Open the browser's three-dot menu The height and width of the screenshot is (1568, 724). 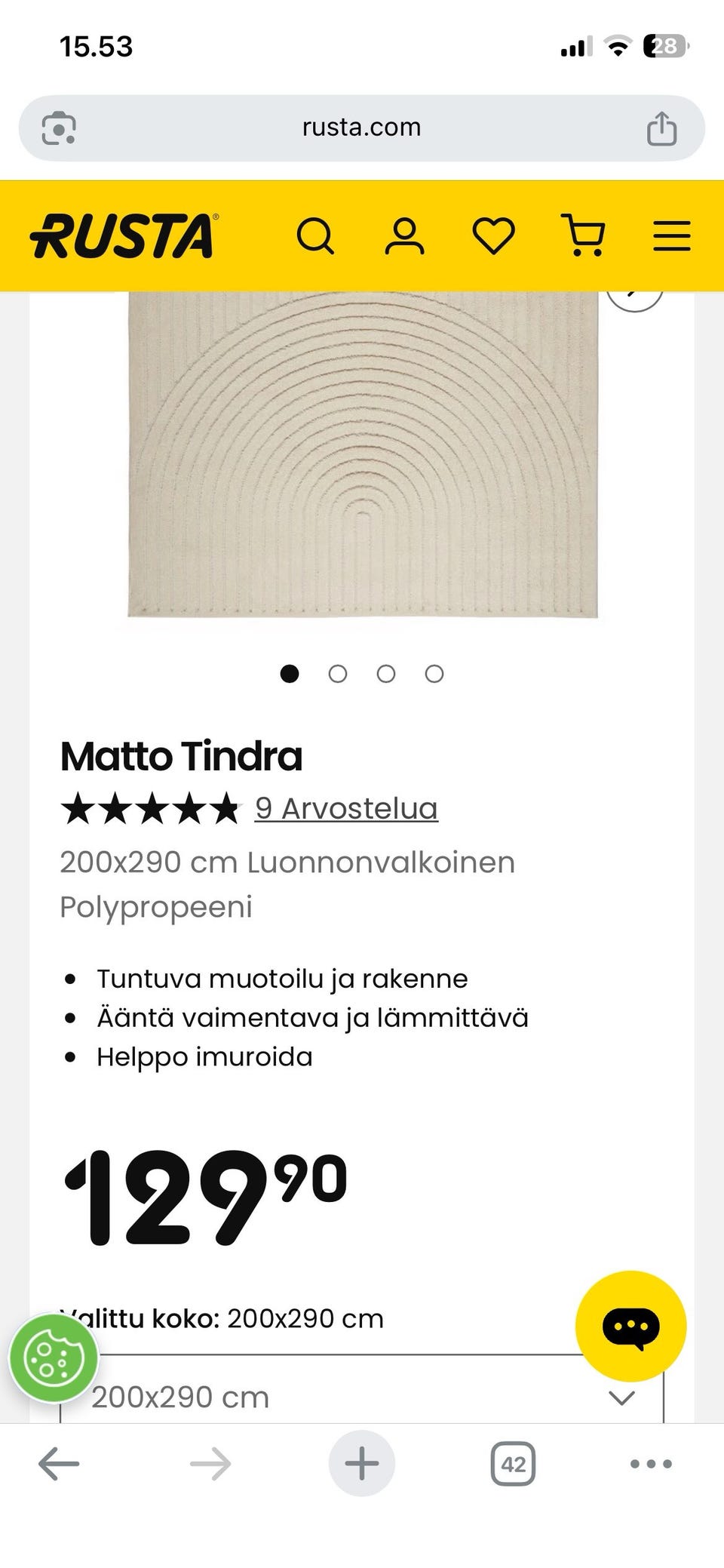click(x=651, y=1464)
